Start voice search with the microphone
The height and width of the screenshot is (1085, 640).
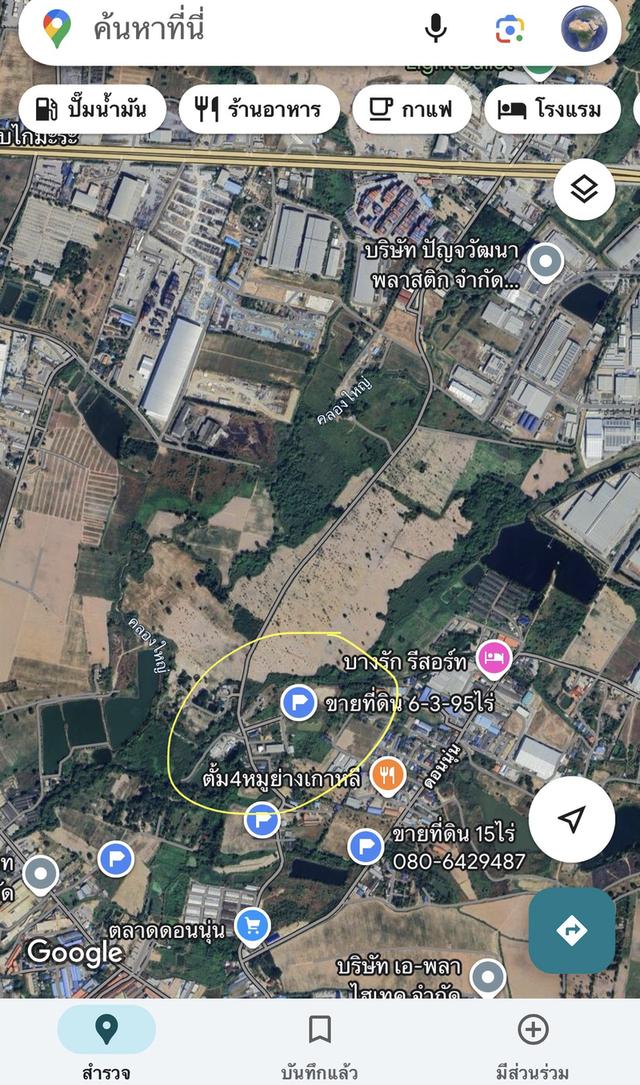coord(435,29)
